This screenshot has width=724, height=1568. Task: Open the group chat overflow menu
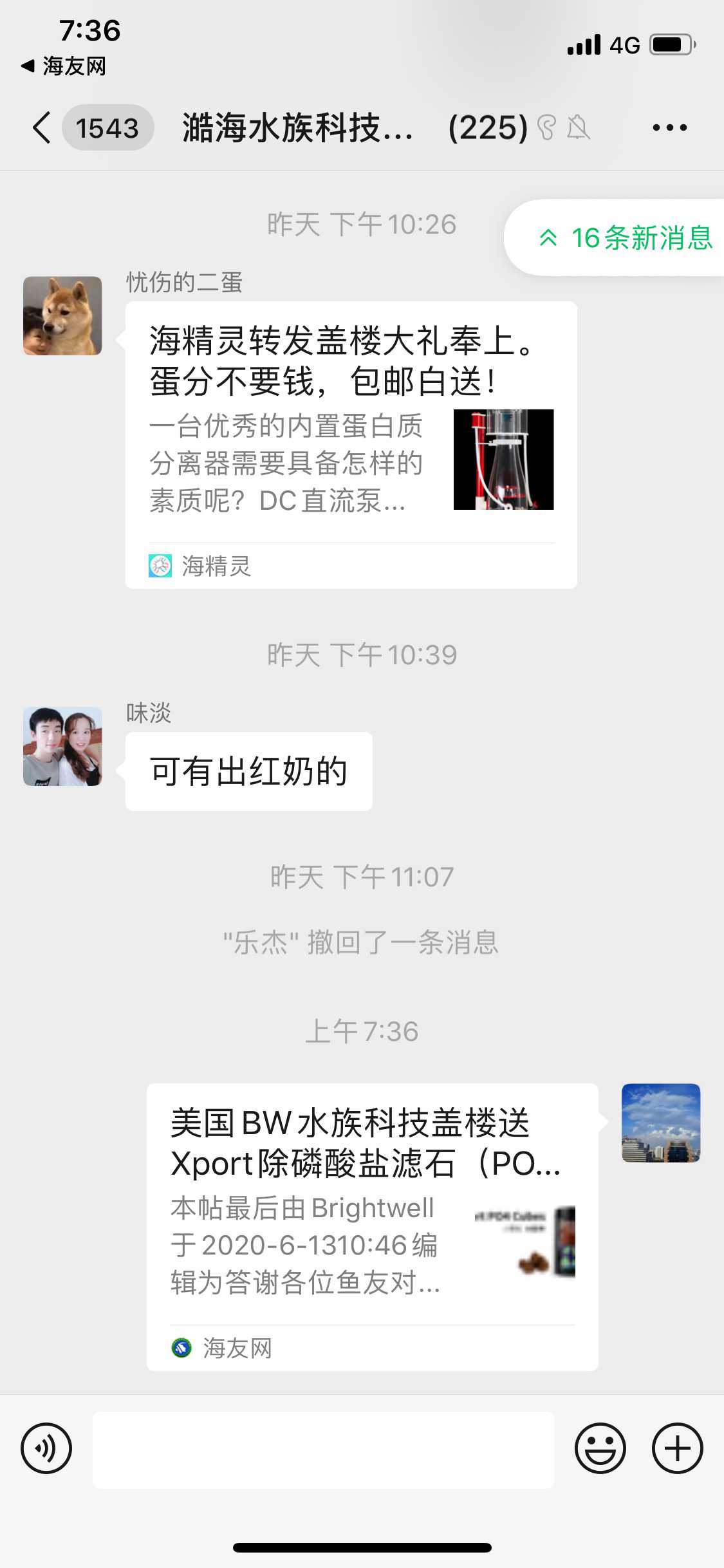click(x=669, y=127)
